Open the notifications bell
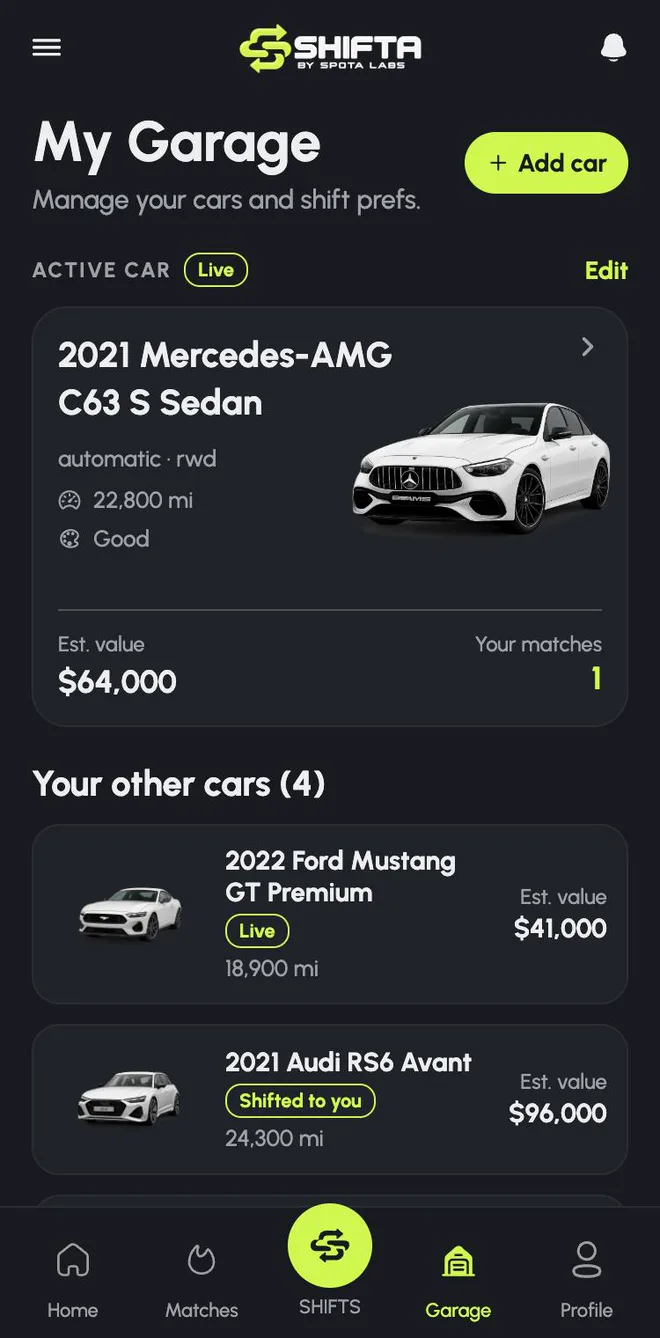This screenshot has height=1338, width=660. click(613, 47)
